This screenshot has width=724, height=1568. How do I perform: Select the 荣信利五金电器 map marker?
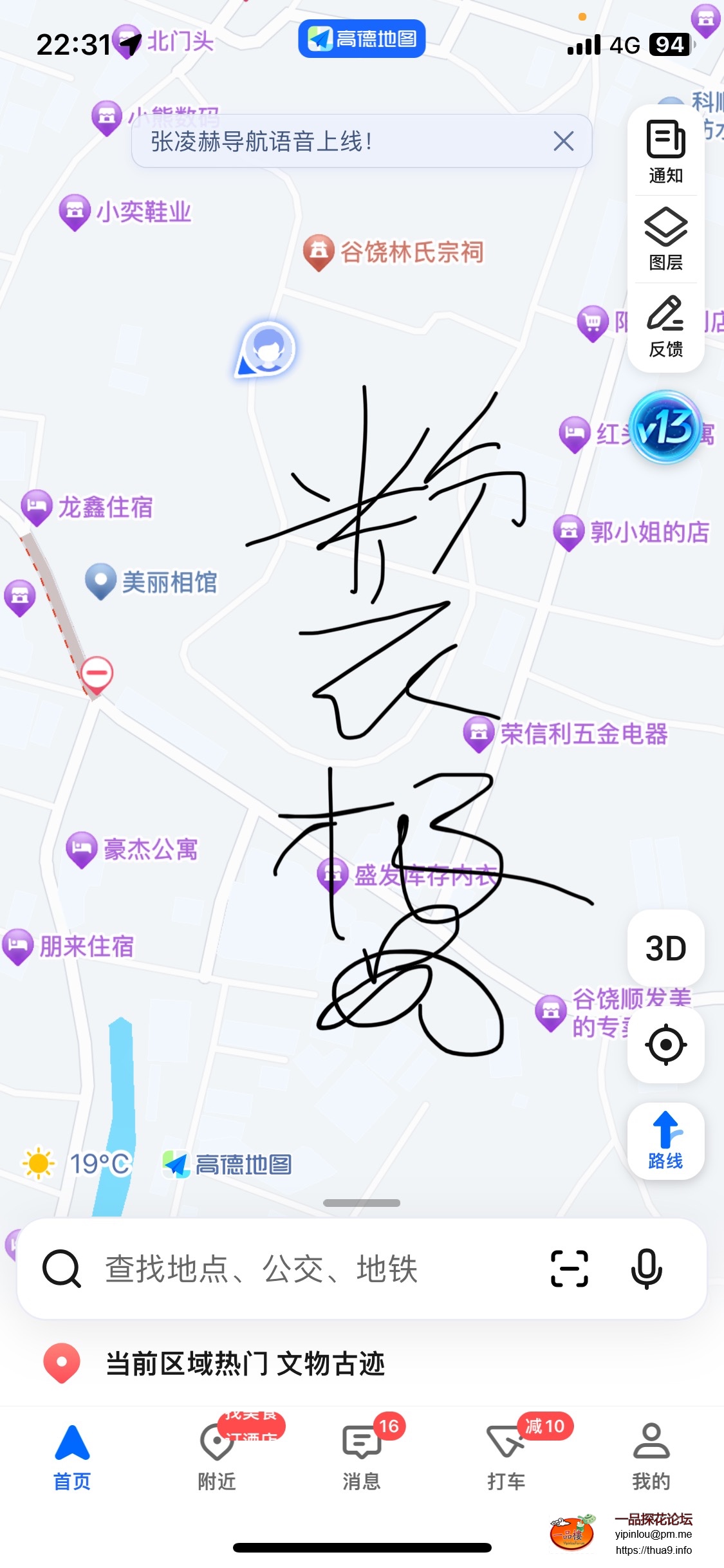479,733
